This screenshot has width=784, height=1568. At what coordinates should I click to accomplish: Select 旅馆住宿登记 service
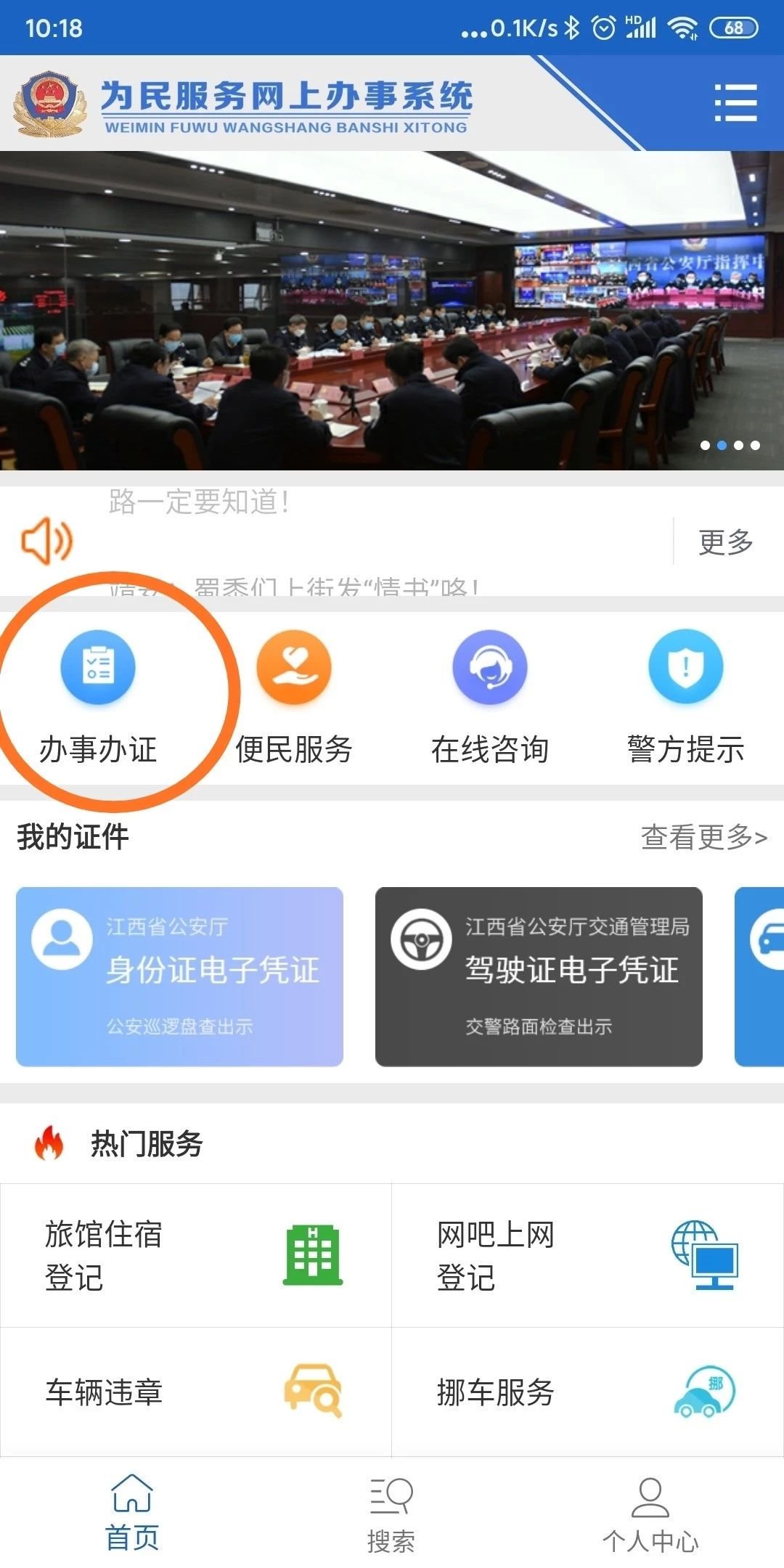pyautogui.click(x=196, y=1255)
